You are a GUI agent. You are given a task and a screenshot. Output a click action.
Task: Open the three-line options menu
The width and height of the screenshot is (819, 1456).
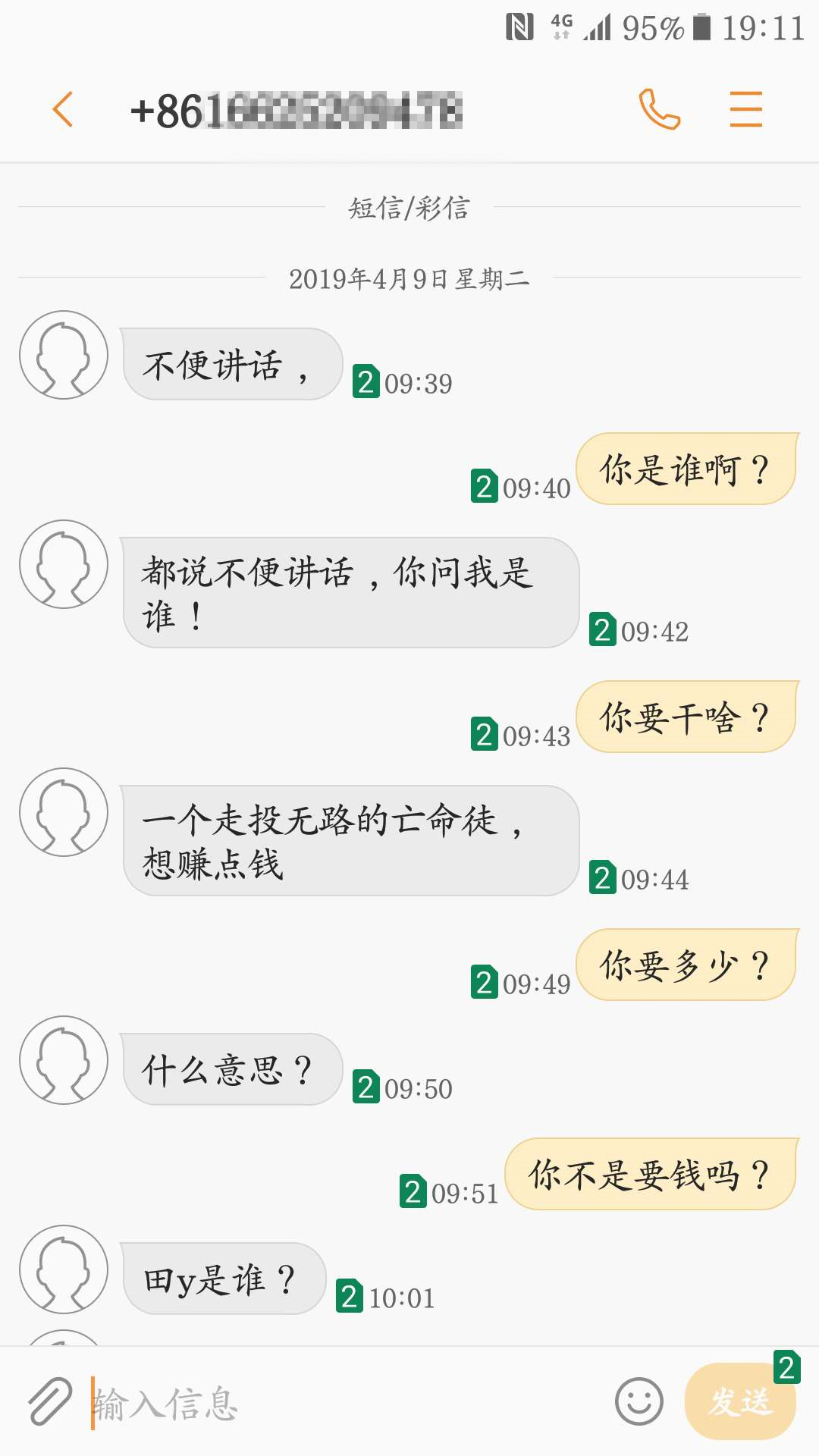tap(745, 109)
